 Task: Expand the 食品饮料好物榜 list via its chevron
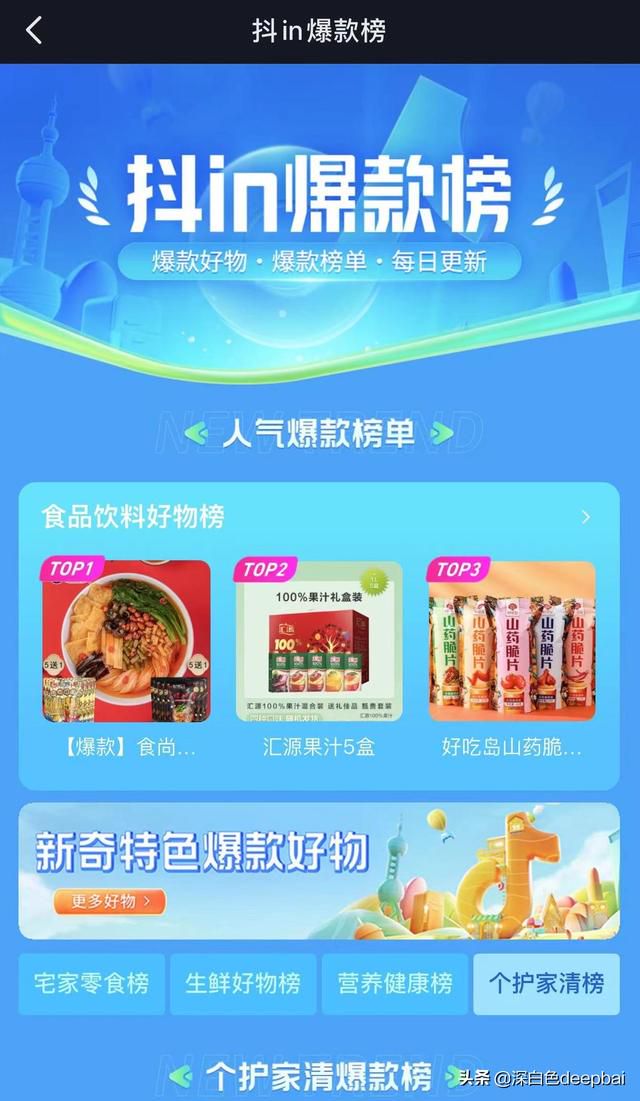pyautogui.click(x=586, y=517)
